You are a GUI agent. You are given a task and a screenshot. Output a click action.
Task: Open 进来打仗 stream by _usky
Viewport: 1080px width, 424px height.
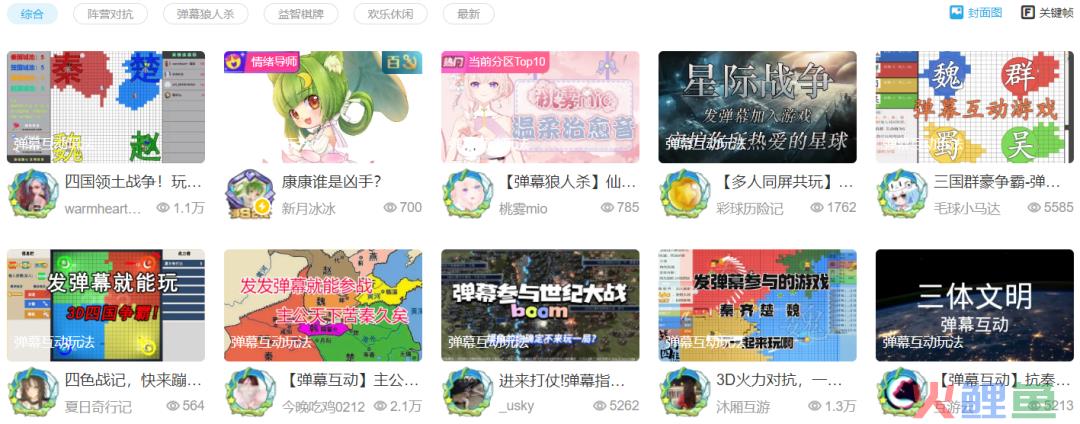click(x=540, y=305)
